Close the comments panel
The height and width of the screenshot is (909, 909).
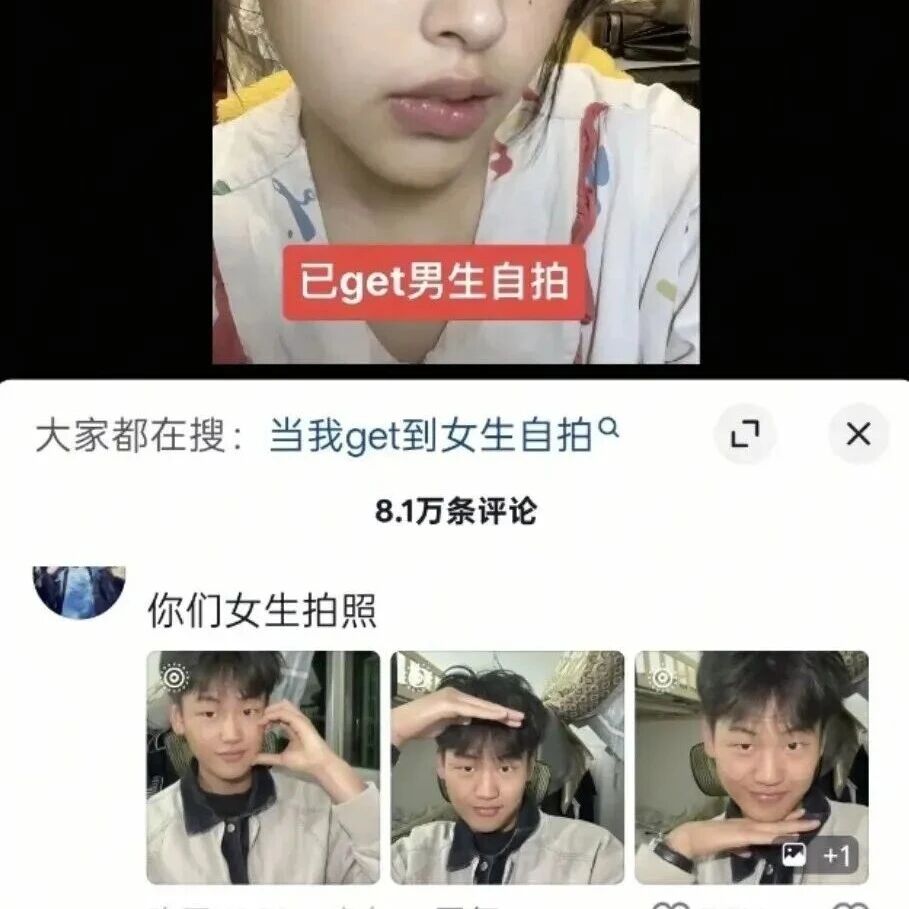(x=858, y=434)
